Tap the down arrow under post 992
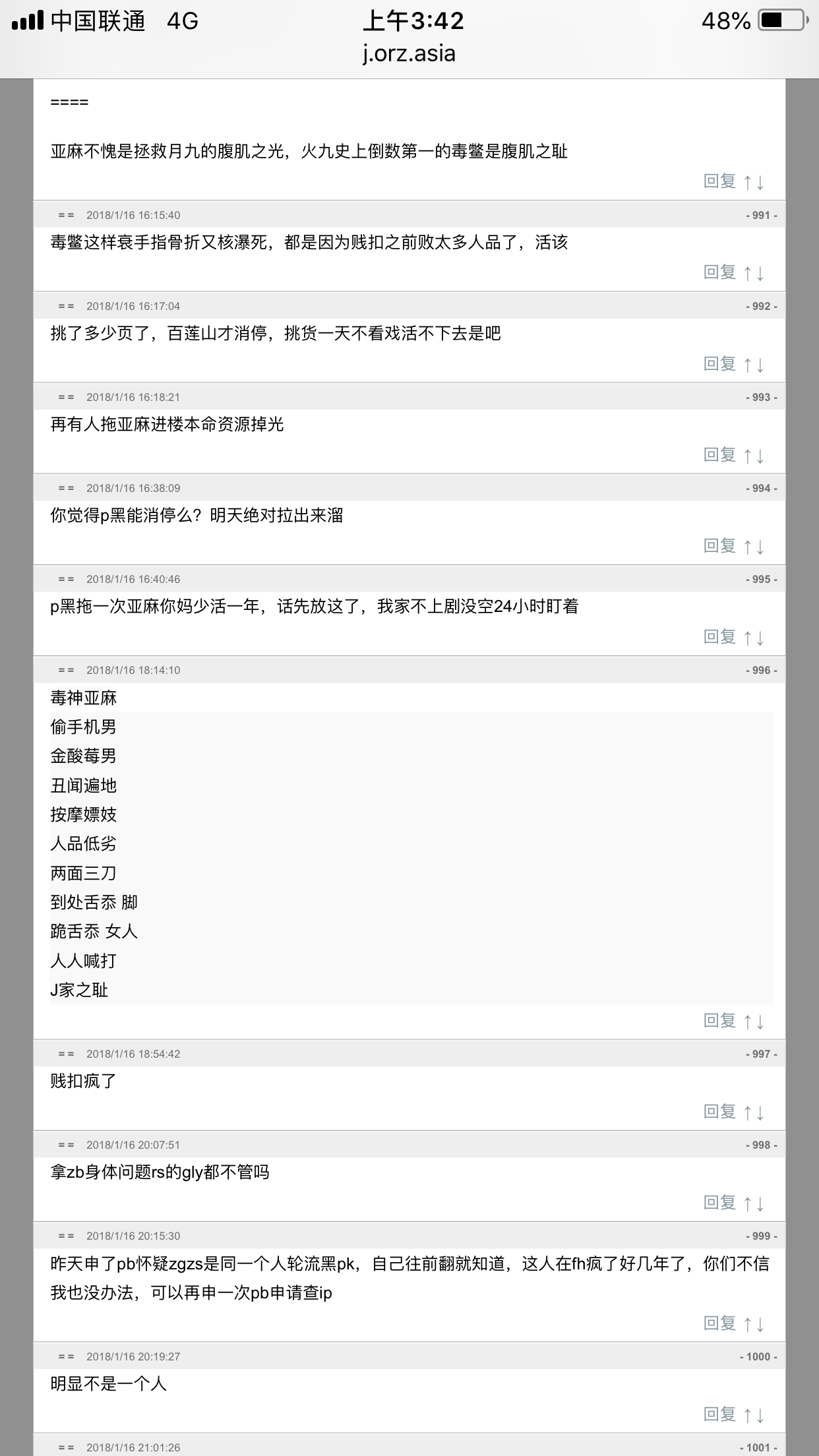 (x=760, y=365)
